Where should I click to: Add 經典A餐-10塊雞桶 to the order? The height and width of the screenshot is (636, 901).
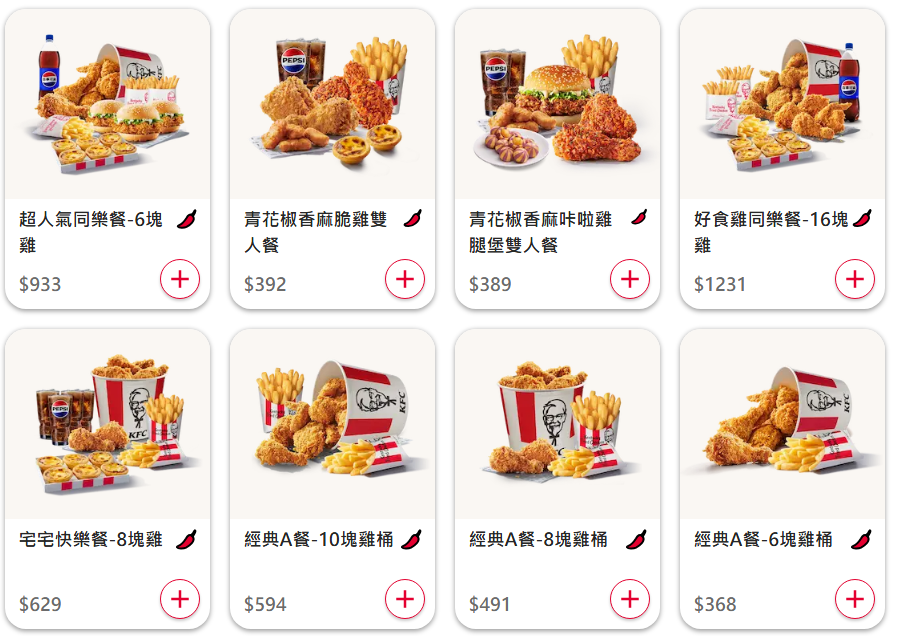coord(405,599)
